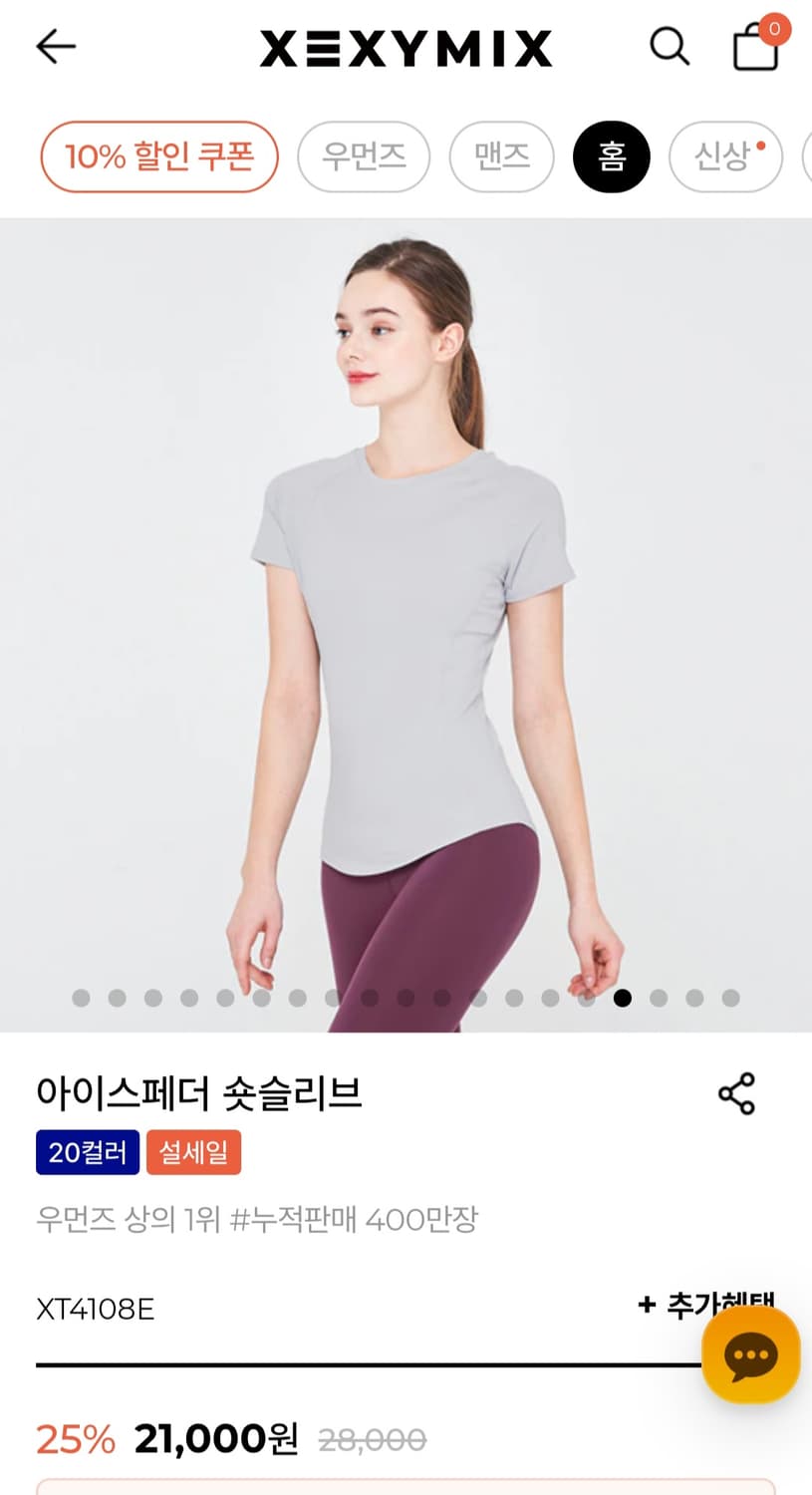Tap the back arrow to go back
The height and width of the screenshot is (1495, 812).
(56, 45)
